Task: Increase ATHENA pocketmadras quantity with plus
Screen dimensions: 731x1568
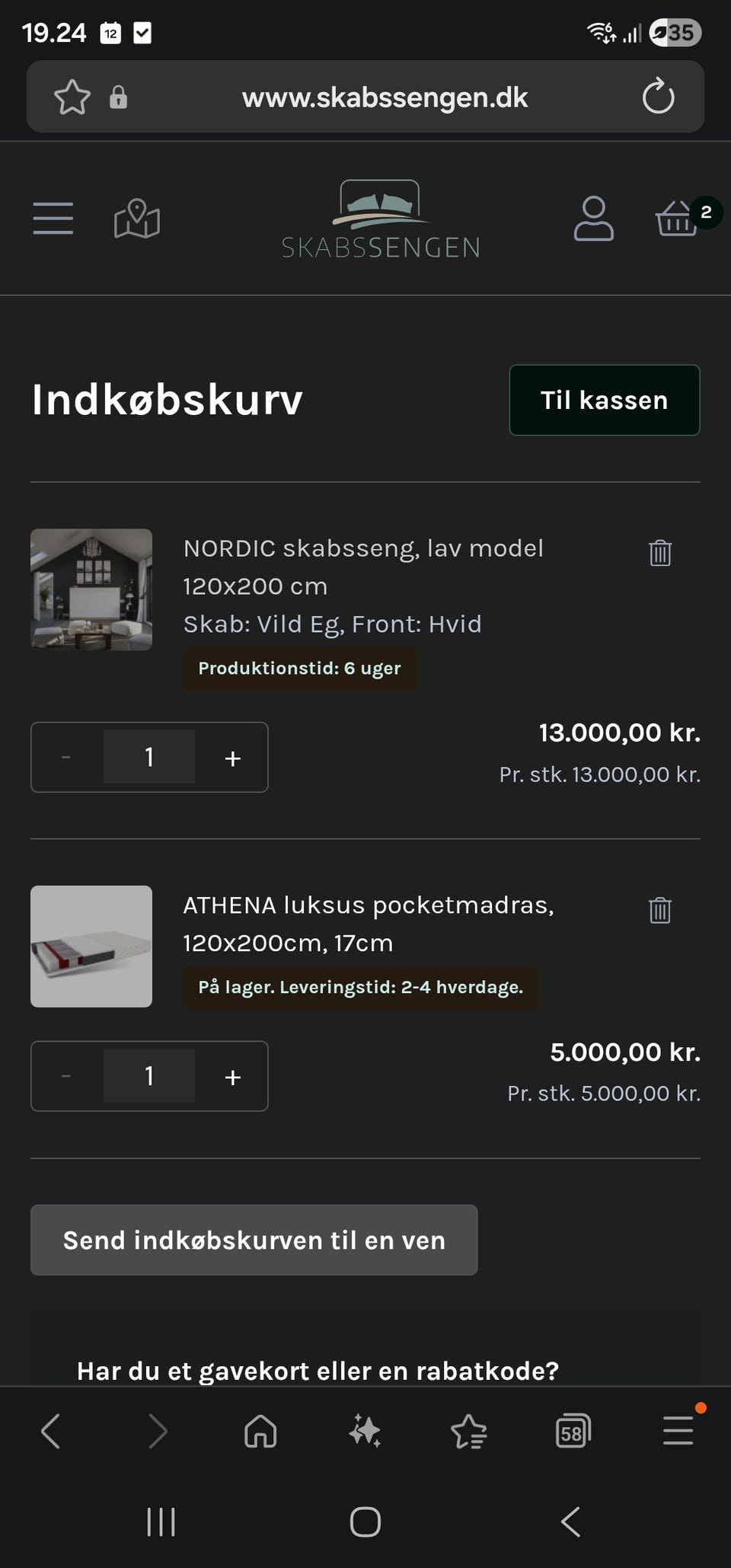Action: point(233,1077)
